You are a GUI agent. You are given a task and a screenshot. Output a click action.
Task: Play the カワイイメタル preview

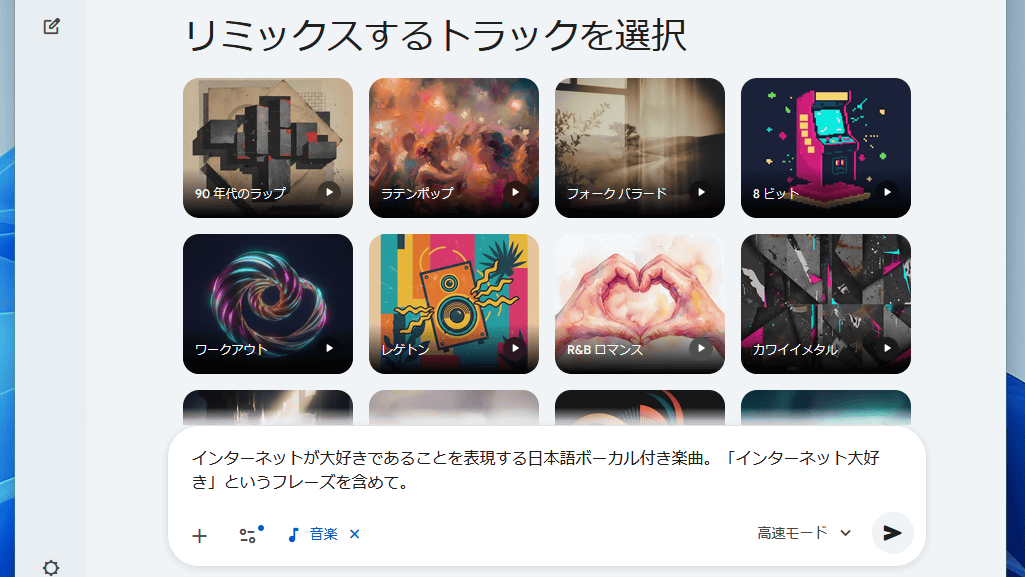pos(887,348)
